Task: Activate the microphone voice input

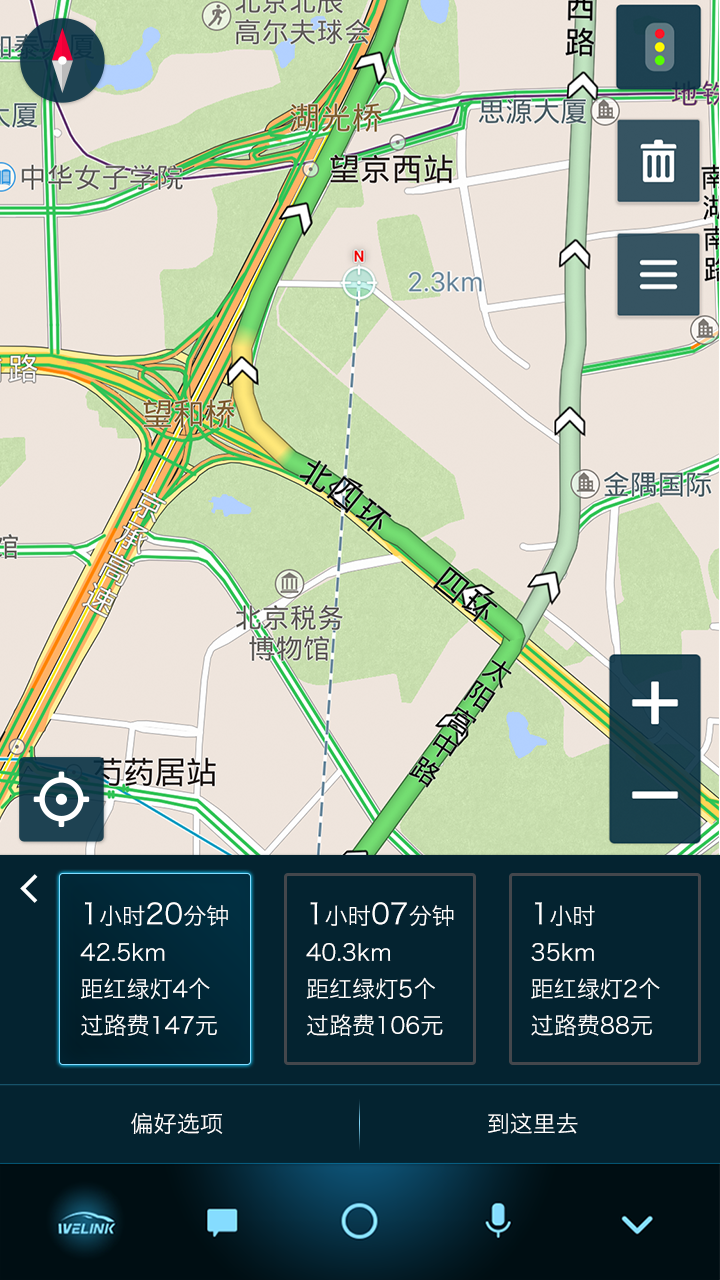Action: pyautogui.click(x=498, y=1221)
